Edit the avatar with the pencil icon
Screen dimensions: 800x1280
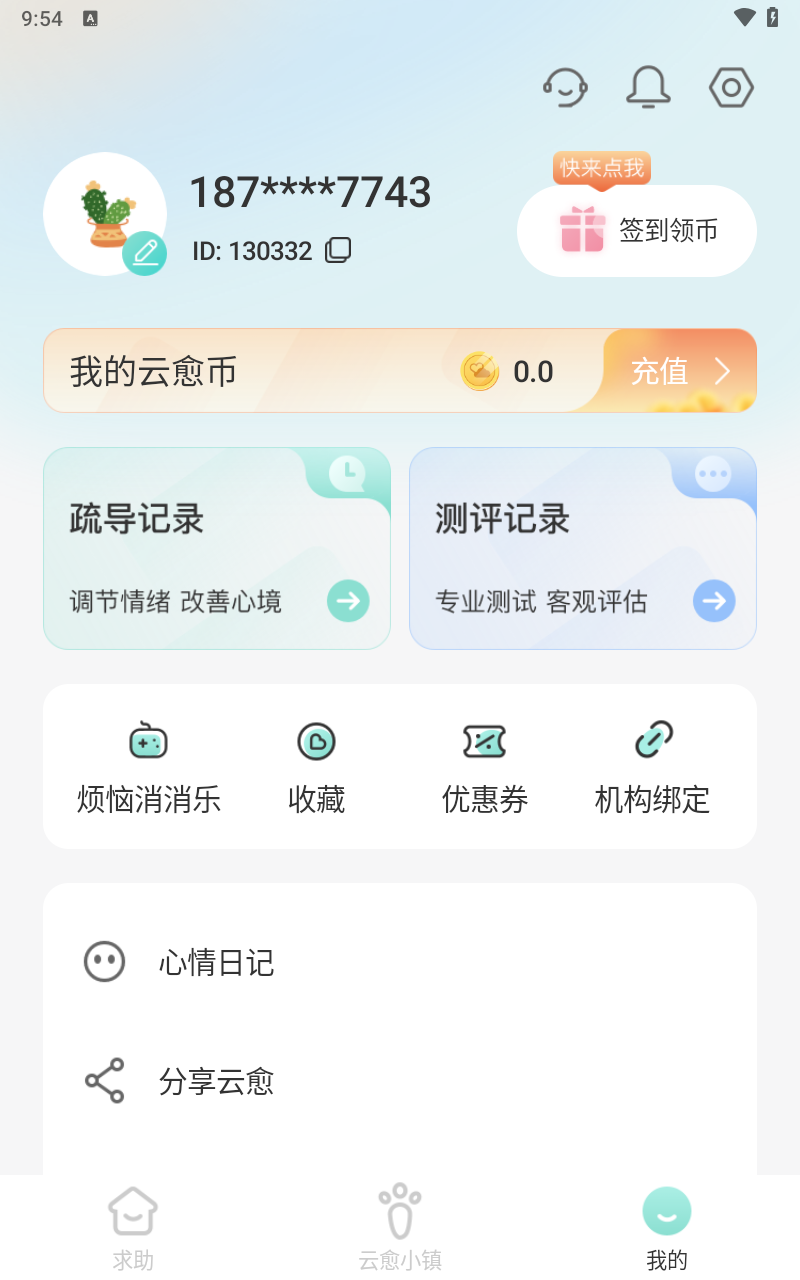pos(146,254)
